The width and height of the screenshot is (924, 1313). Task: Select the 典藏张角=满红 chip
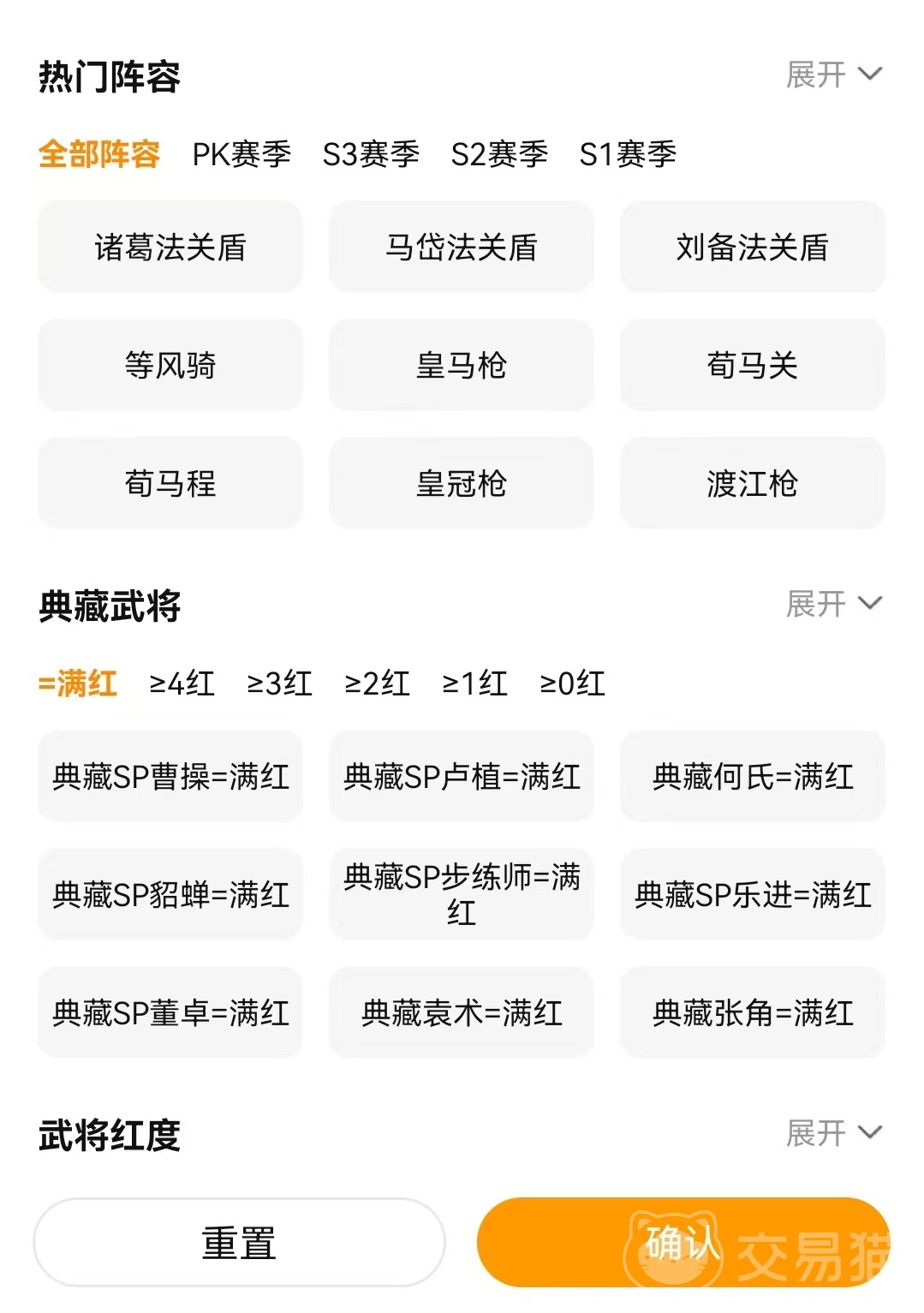[752, 1013]
